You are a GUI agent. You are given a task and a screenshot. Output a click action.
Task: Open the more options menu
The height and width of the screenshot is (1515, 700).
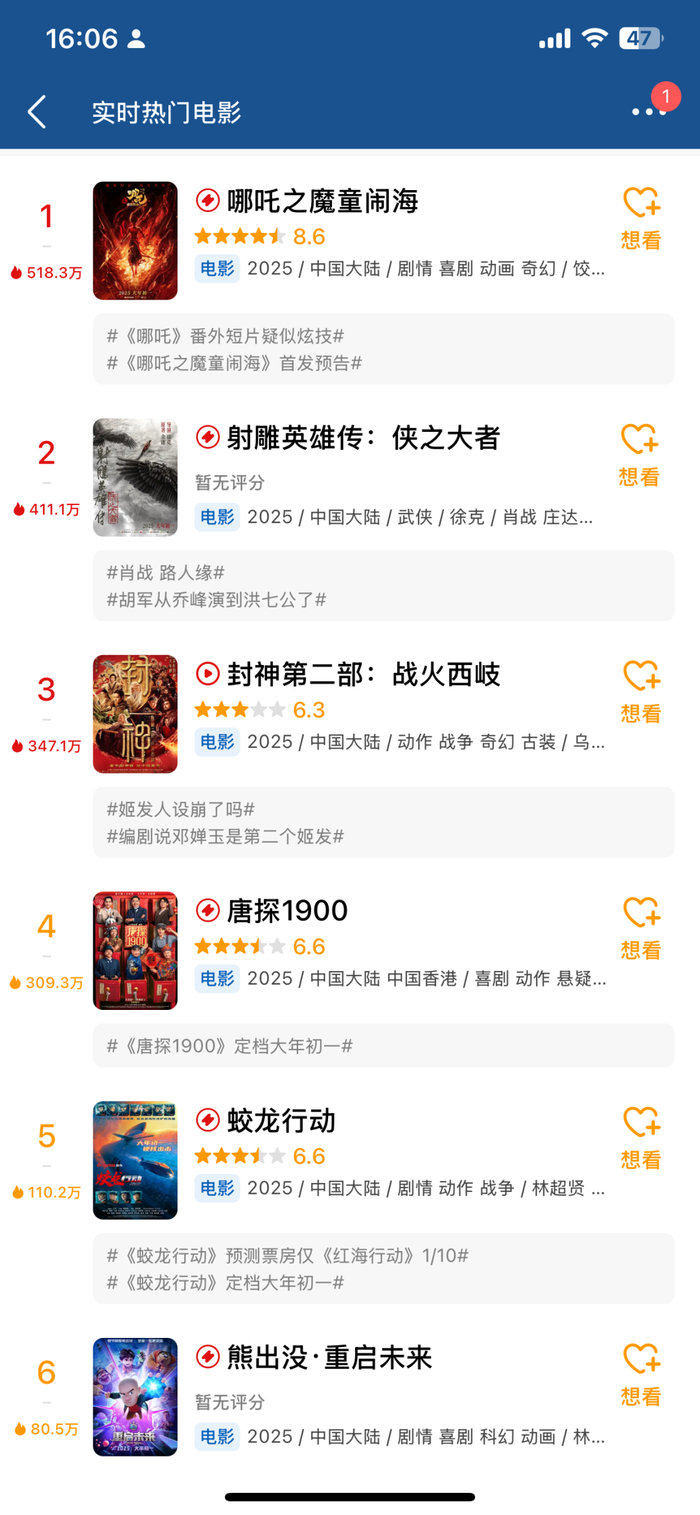click(x=648, y=112)
